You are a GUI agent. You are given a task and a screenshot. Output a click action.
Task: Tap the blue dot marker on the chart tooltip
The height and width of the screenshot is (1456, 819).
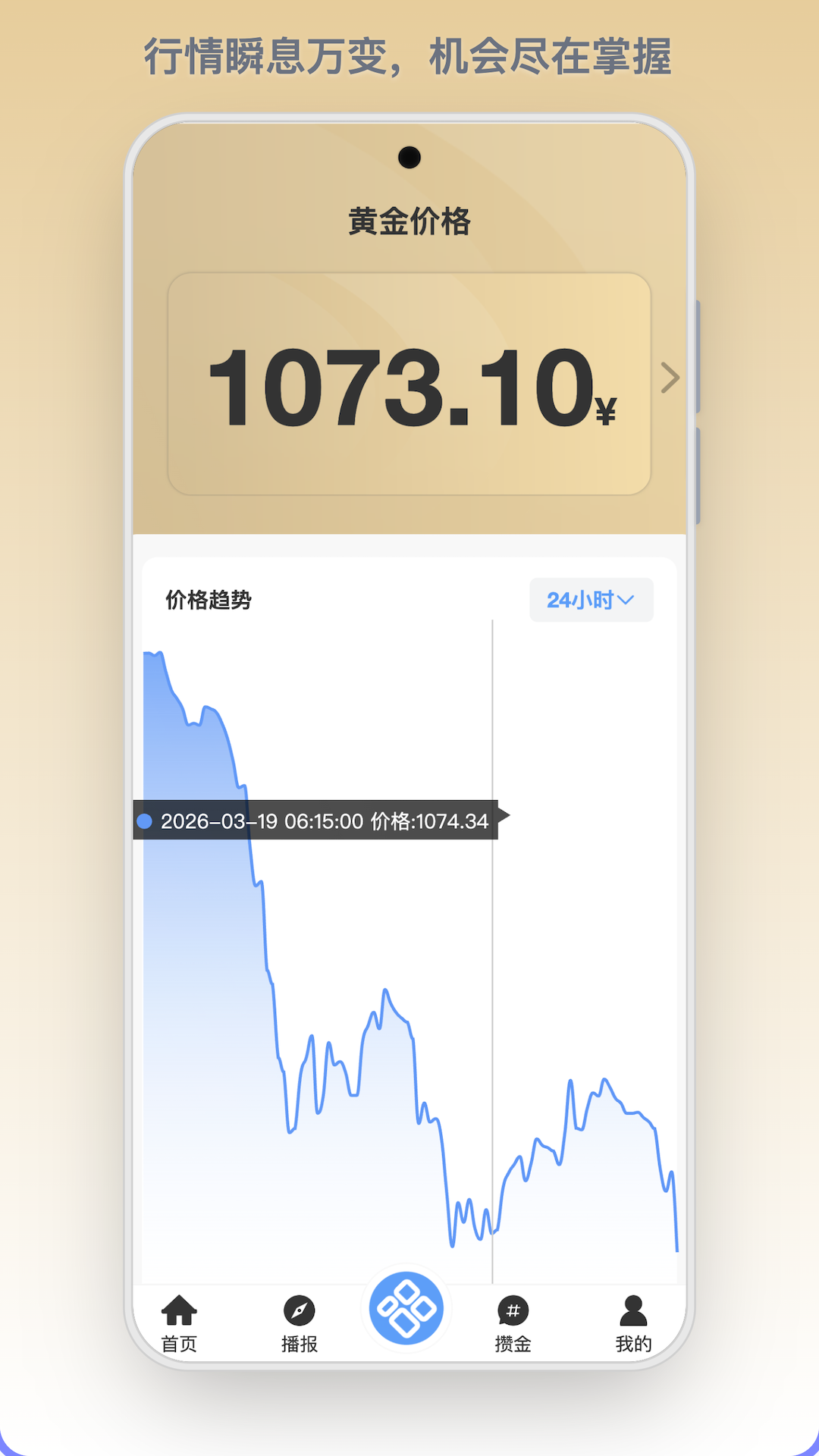point(143,821)
